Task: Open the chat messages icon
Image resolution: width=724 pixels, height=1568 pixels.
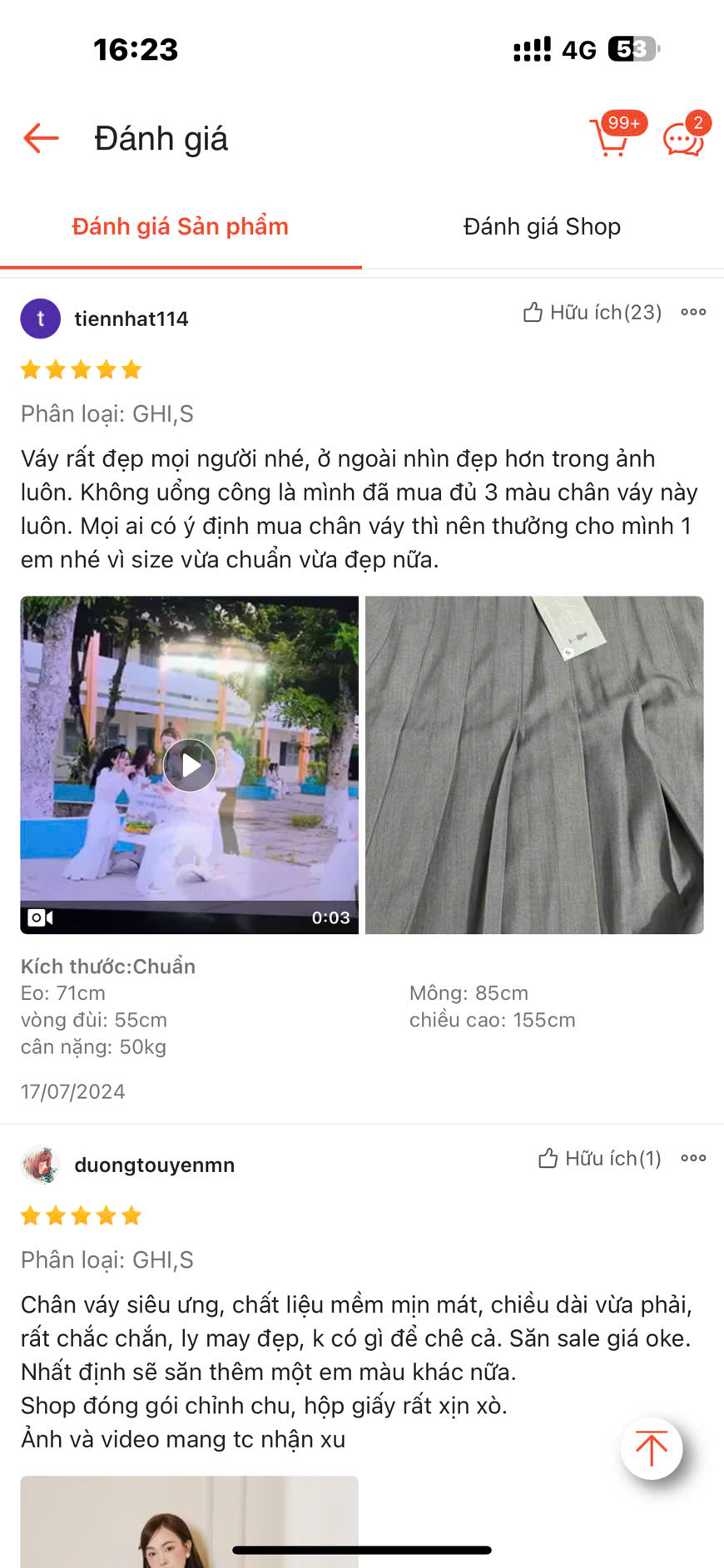Action: [x=684, y=138]
